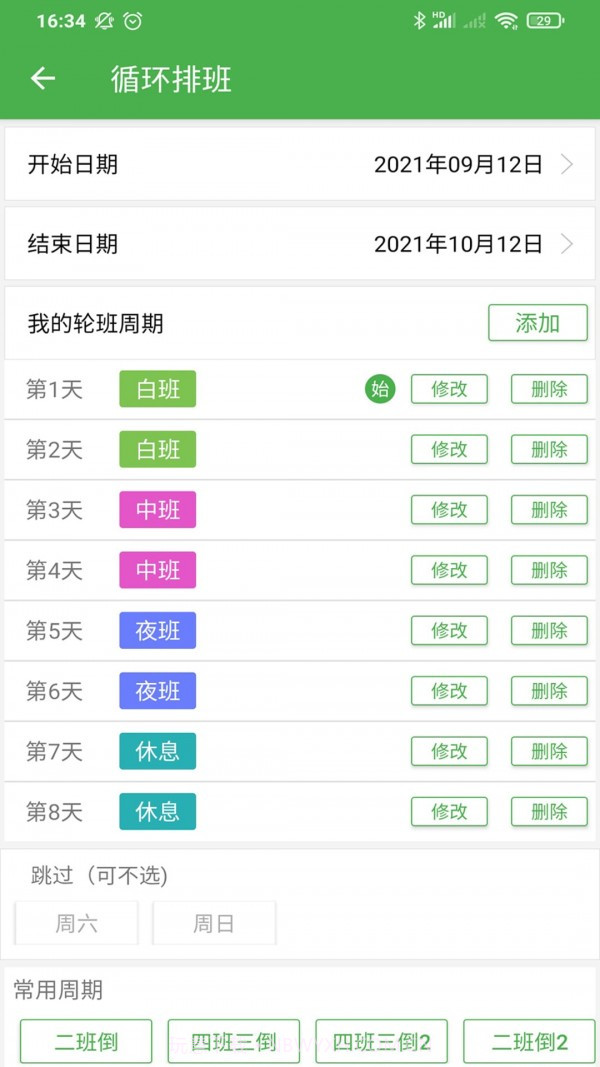This screenshot has height=1067, width=600.
Task: Tap 修改 for 第2天
Action: tap(449, 450)
